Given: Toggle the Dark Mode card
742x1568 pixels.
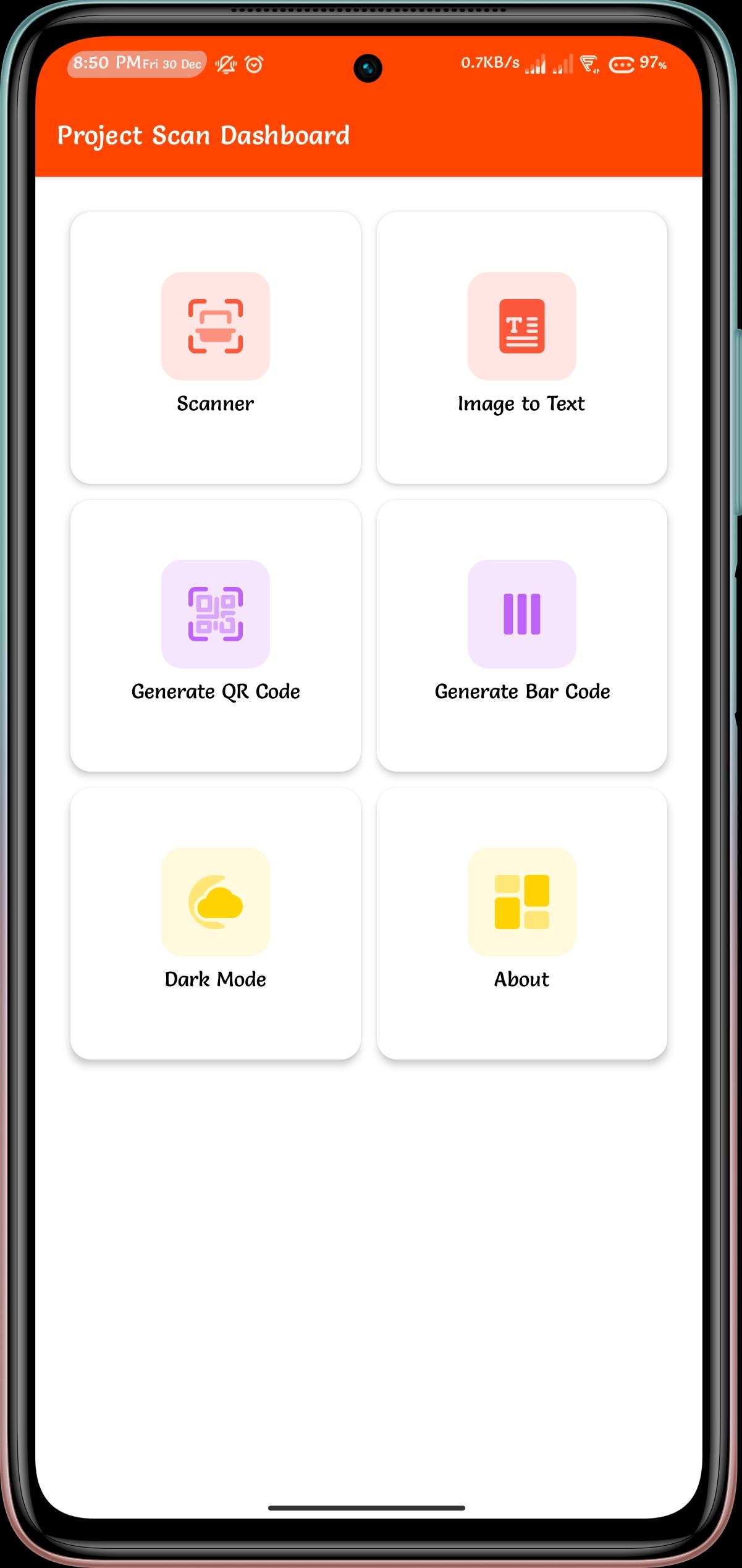Looking at the screenshot, I should click(215, 923).
